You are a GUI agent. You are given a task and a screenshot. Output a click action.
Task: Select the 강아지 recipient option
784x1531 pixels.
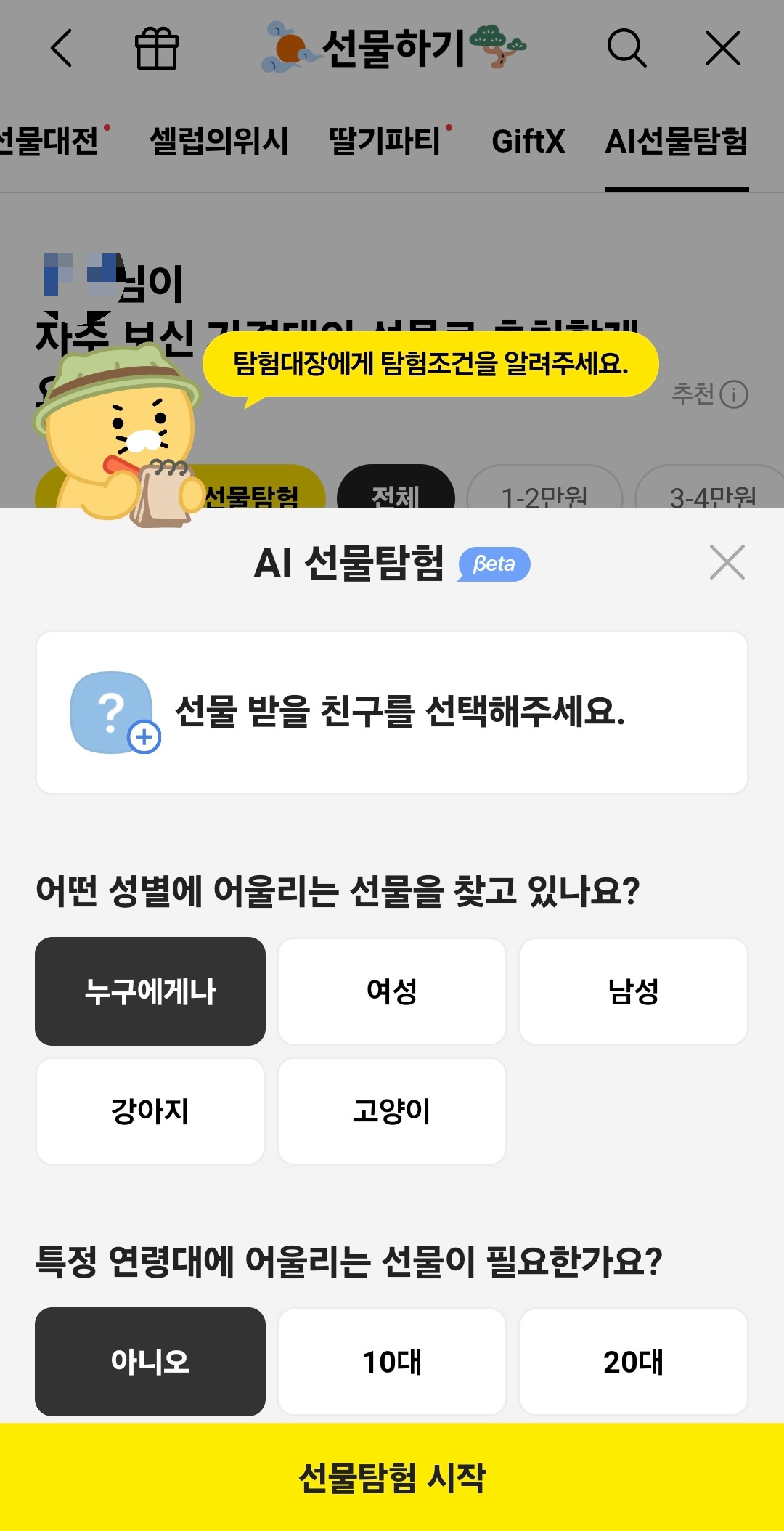(x=150, y=1110)
